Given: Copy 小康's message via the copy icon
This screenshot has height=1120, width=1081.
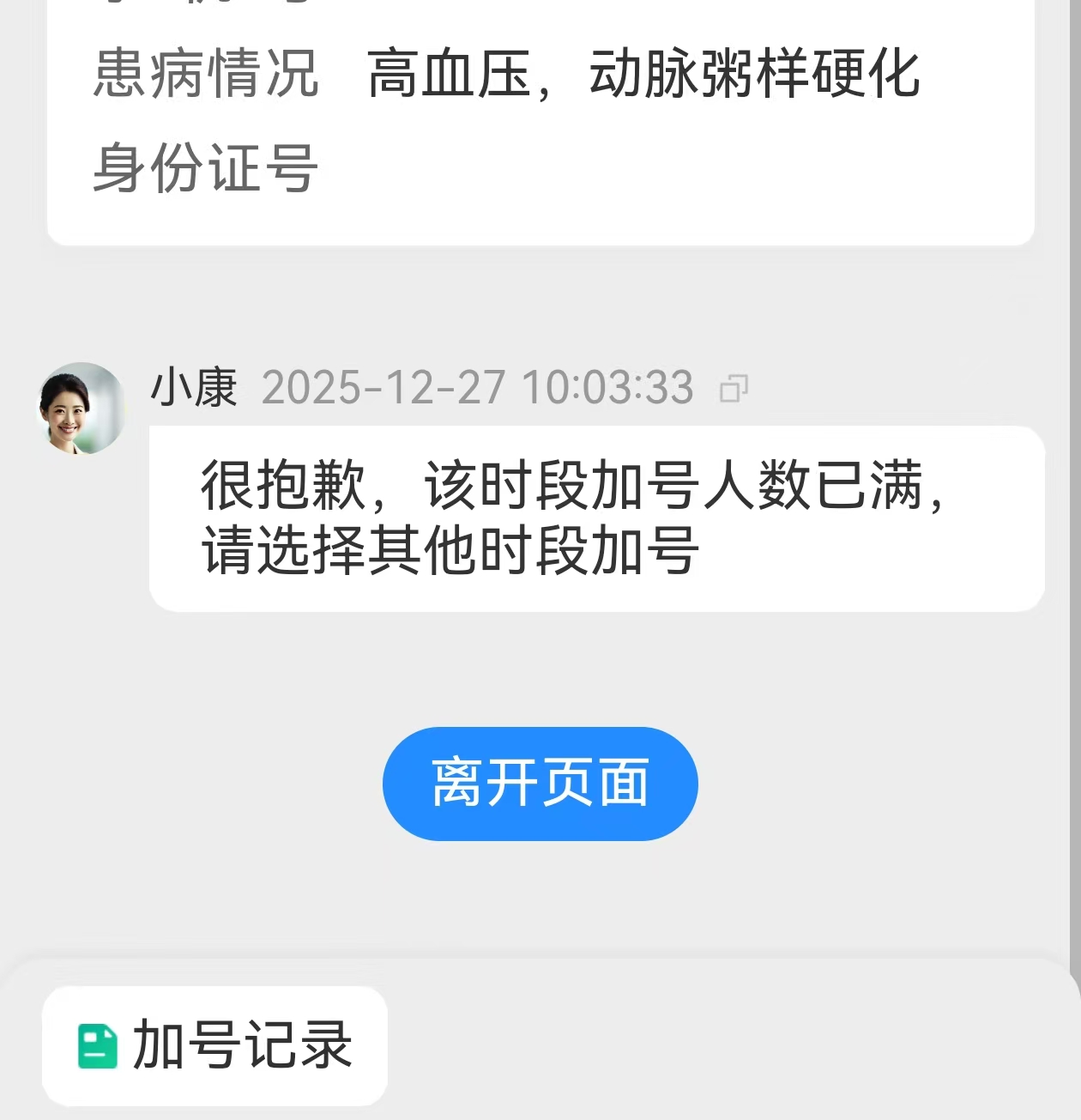Looking at the screenshot, I should click(x=734, y=389).
